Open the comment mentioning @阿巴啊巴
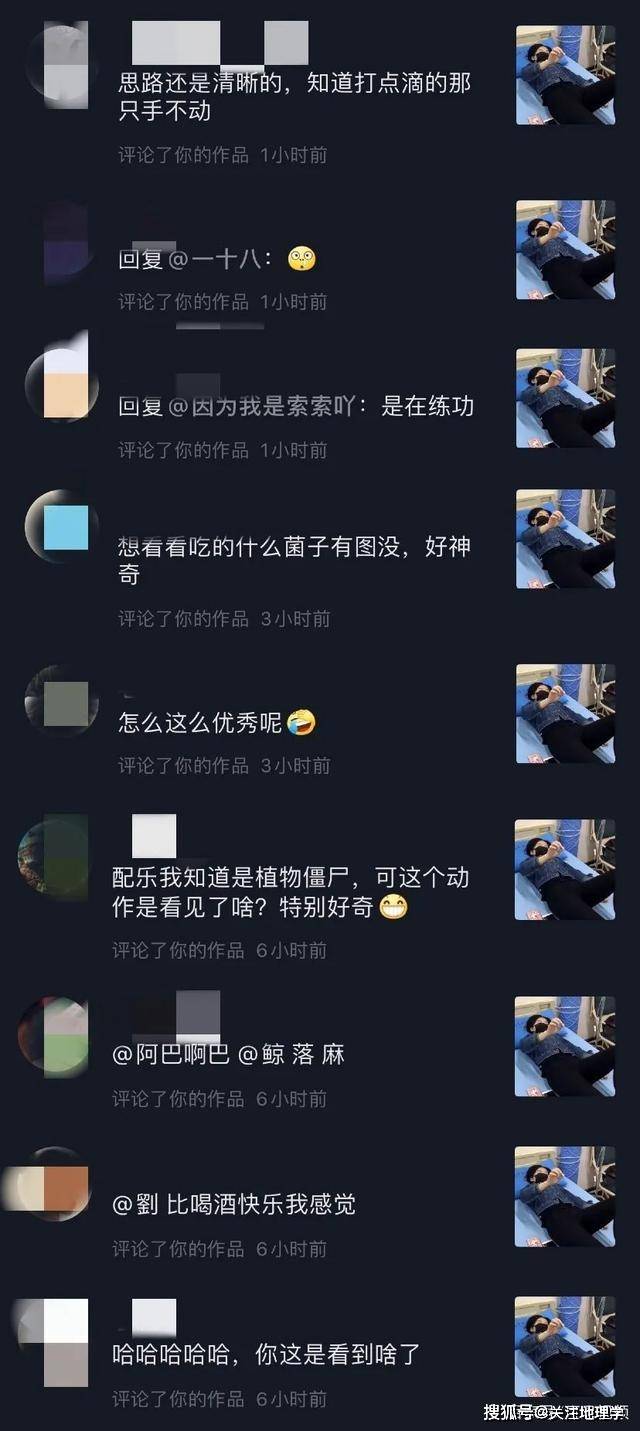Screen dimensions: 640x1431 coord(228,1055)
